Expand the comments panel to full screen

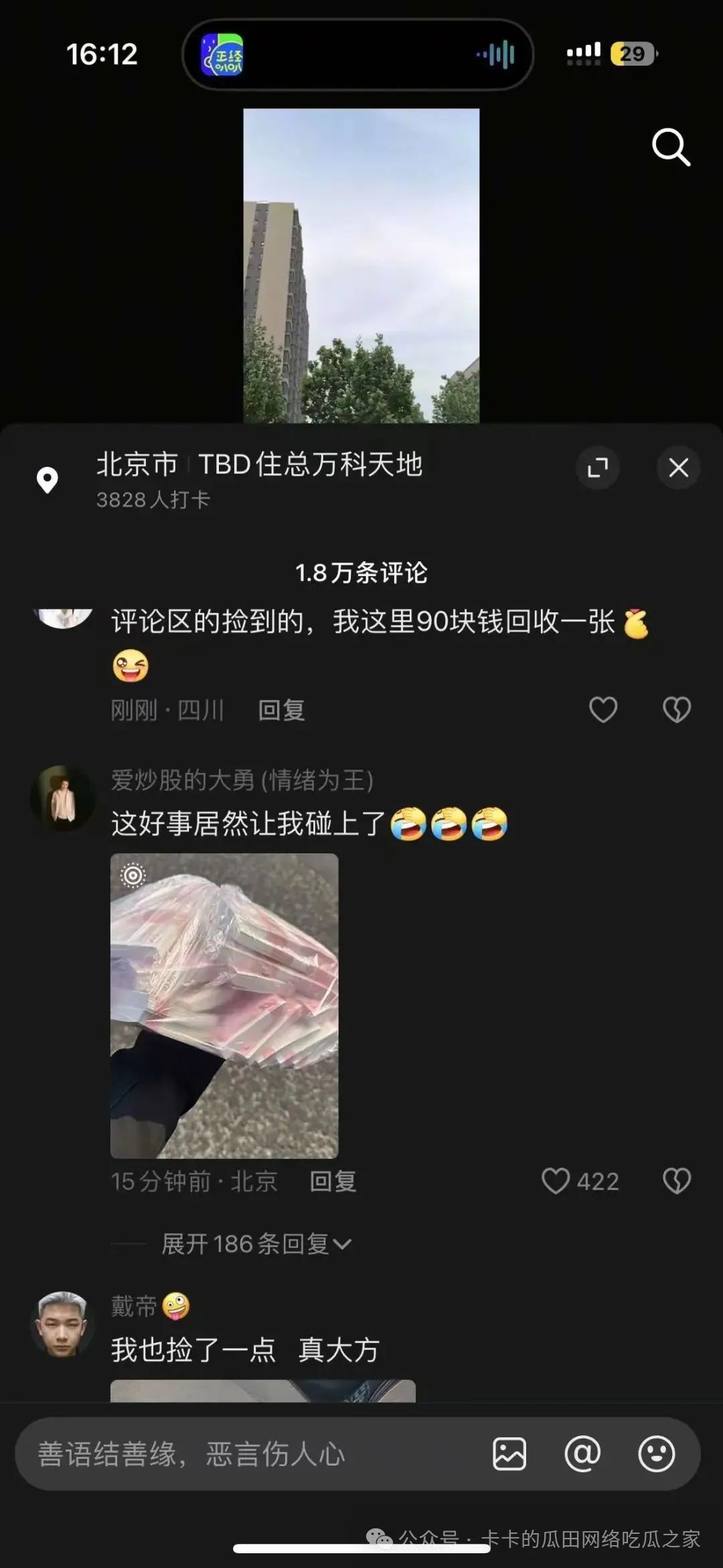pyautogui.click(x=597, y=467)
